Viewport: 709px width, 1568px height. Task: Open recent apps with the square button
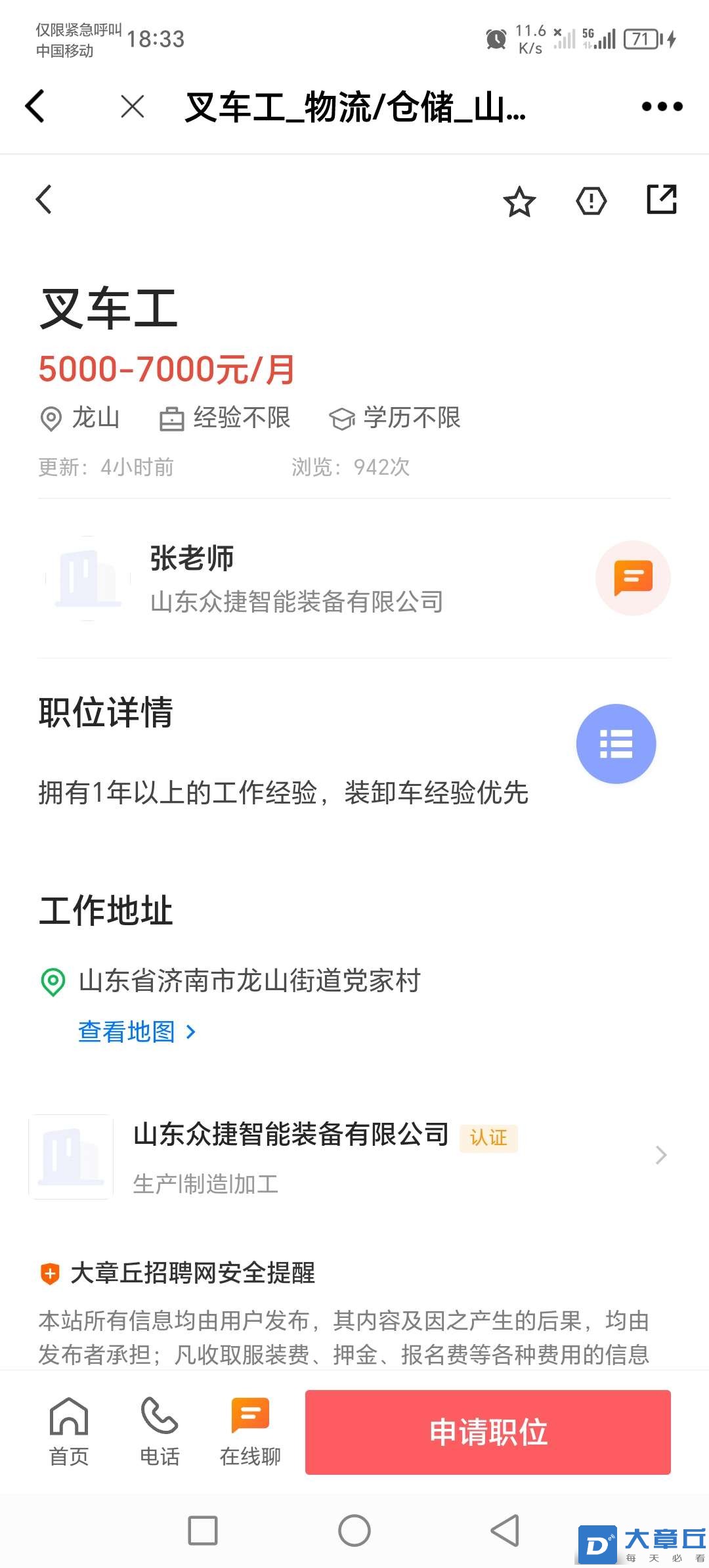pyautogui.click(x=203, y=1531)
